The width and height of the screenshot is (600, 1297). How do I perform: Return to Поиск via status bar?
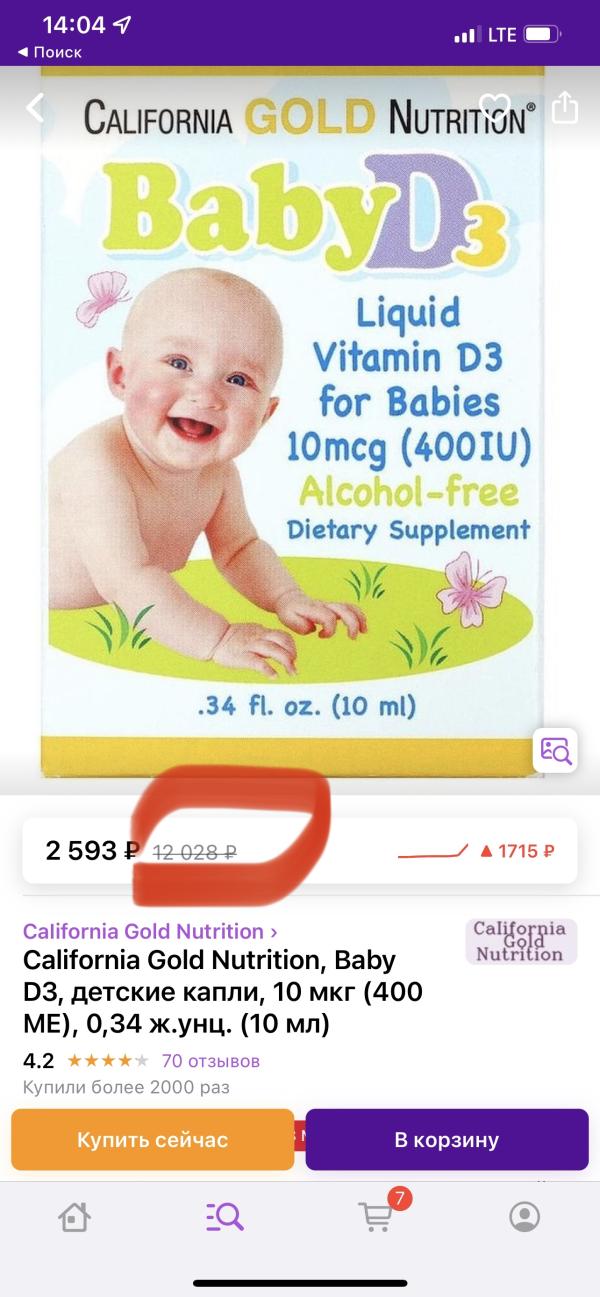coord(50,52)
